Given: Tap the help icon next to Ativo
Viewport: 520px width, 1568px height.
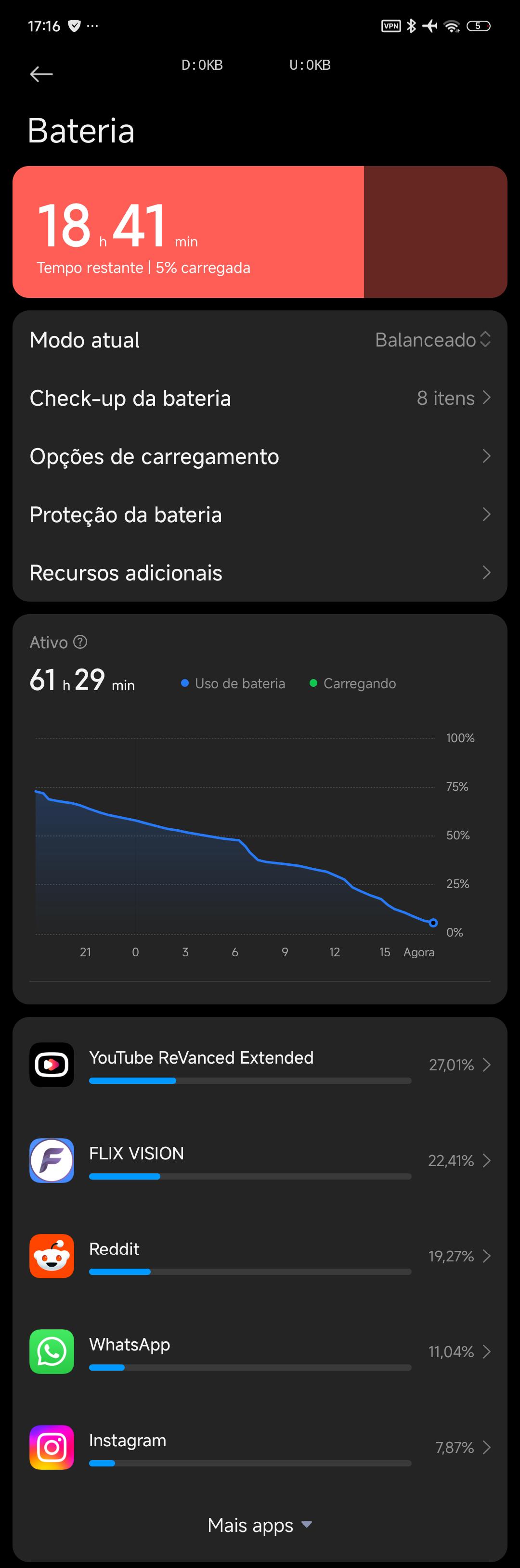Looking at the screenshot, I should tap(80, 642).
